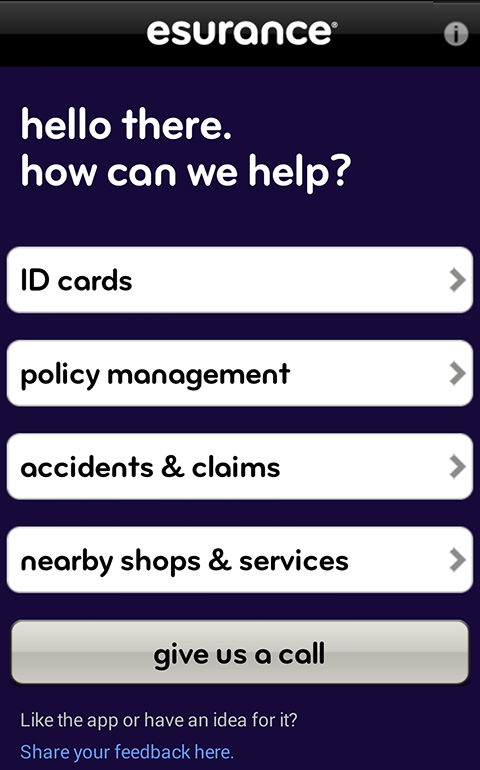
Task: Open accidents & claims
Action: (x=240, y=467)
